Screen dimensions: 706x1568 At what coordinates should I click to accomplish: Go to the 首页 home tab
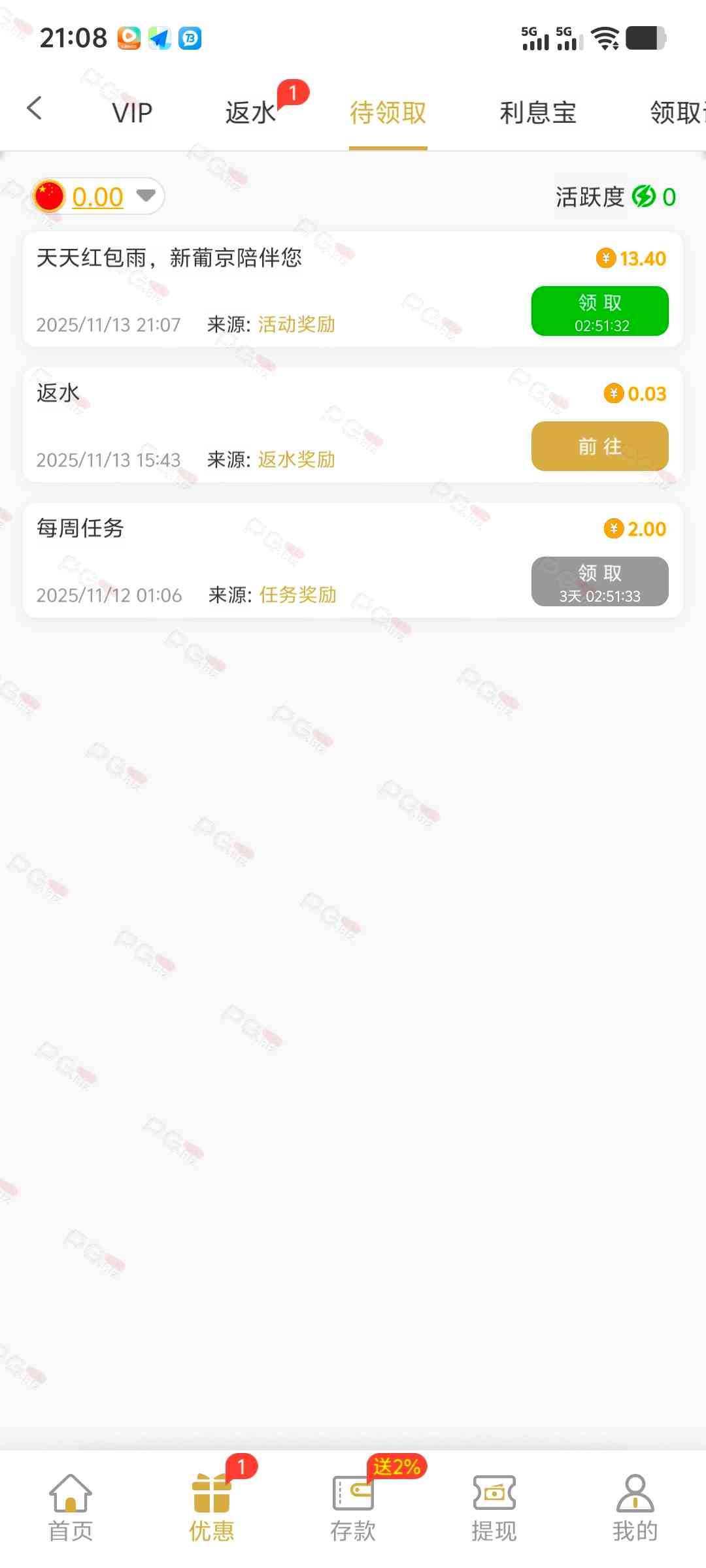71,1507
